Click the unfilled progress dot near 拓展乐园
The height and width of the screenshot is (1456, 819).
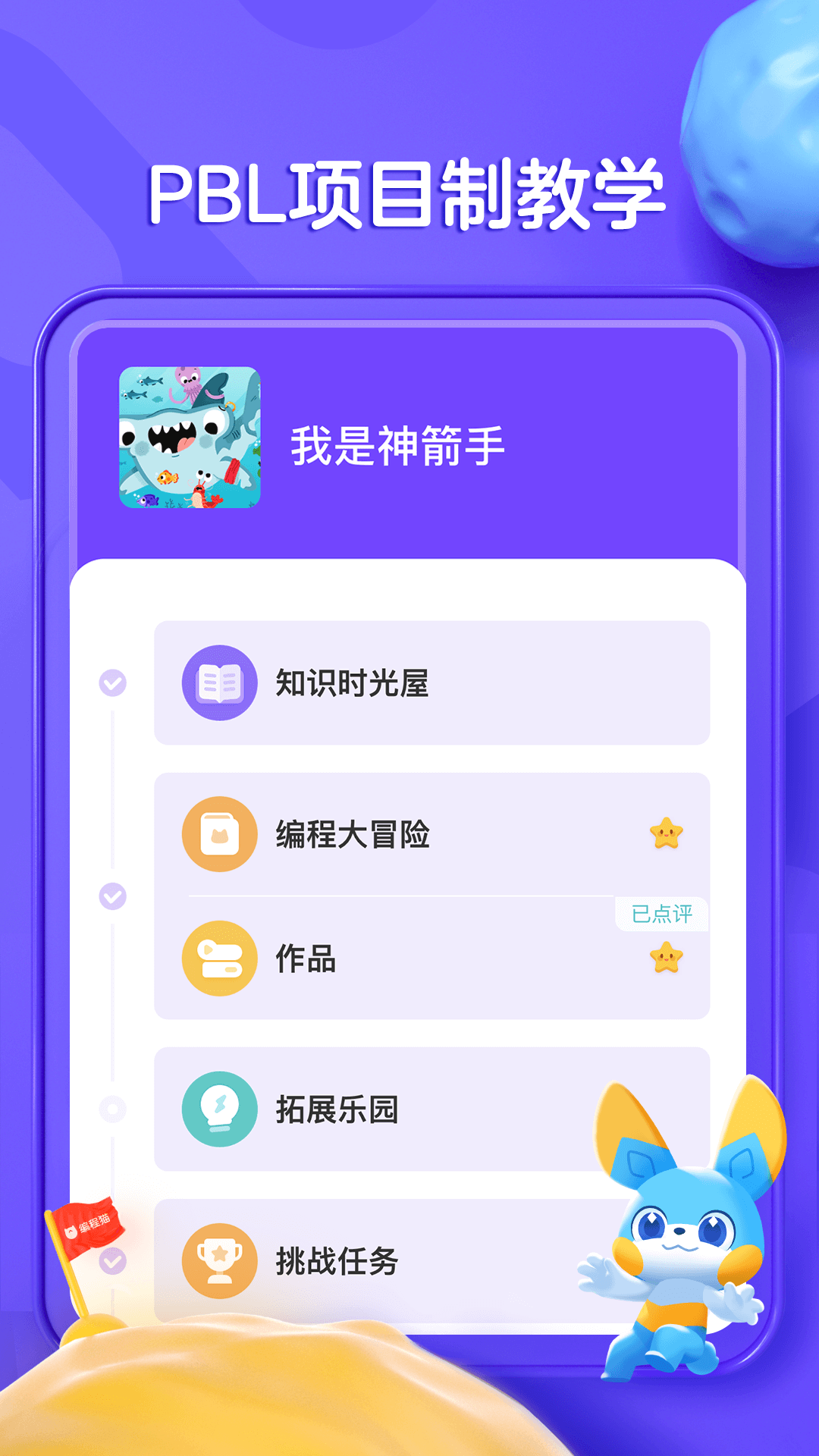tap(113, 1109)
